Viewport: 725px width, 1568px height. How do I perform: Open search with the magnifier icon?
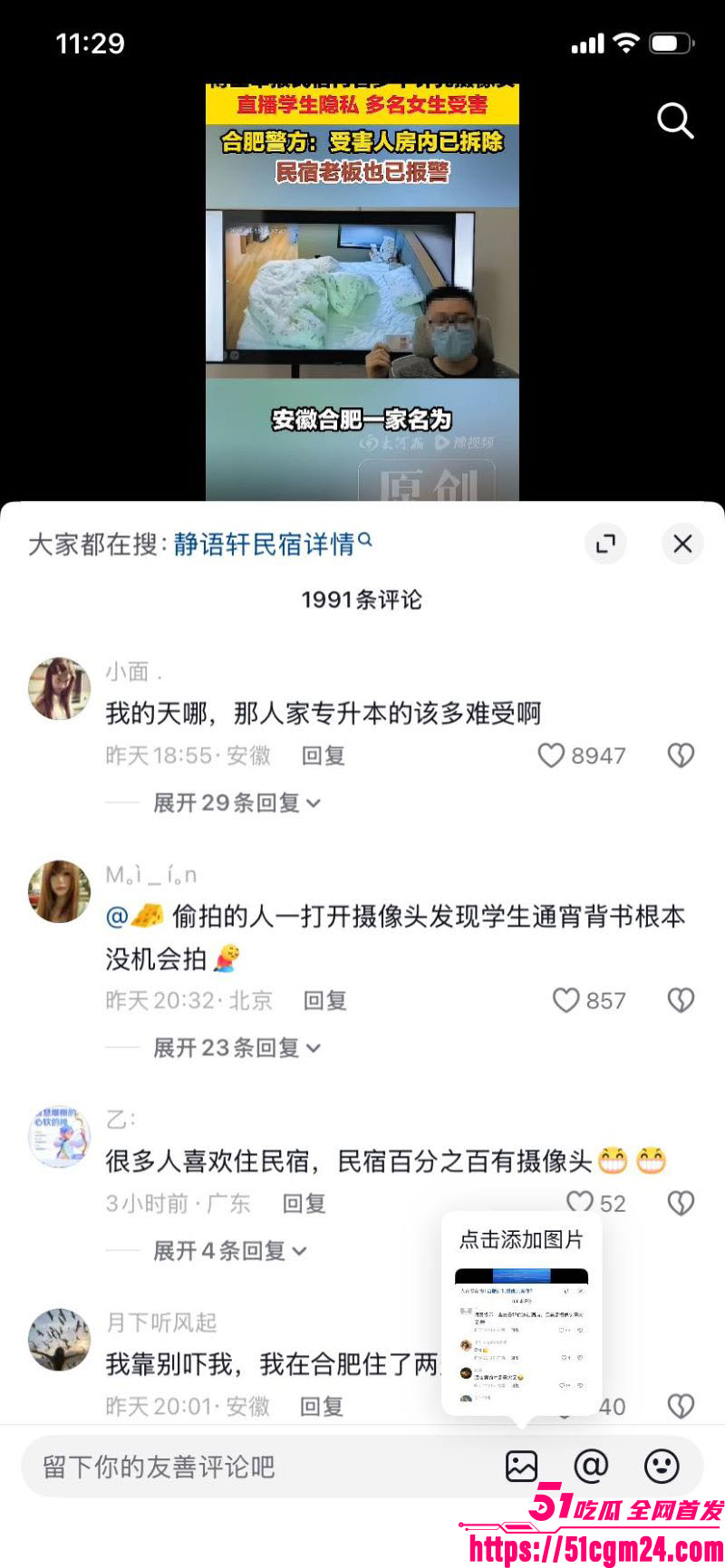coord(675,121)
